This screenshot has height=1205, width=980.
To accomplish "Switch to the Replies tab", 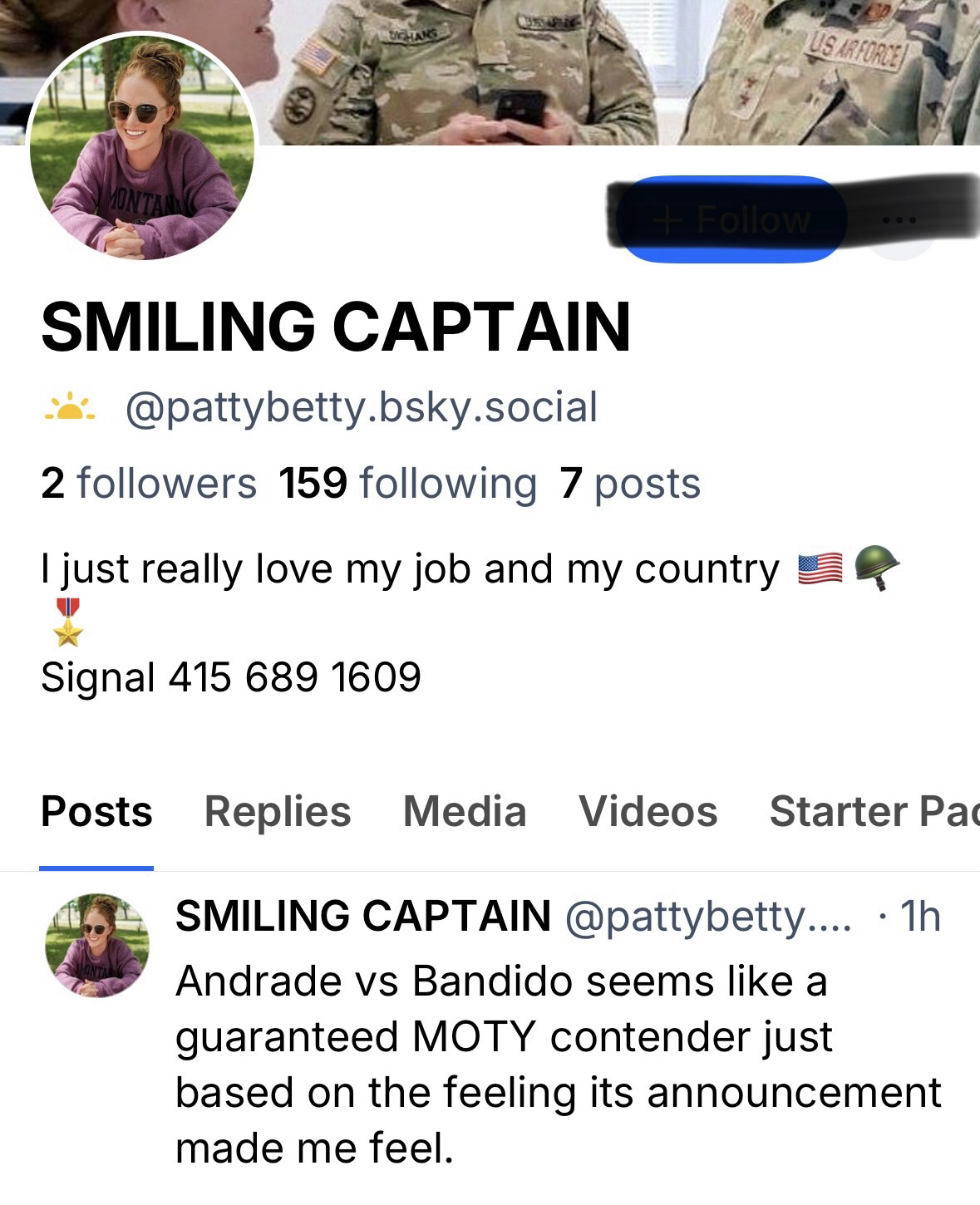I will click(x=278, y=812).
